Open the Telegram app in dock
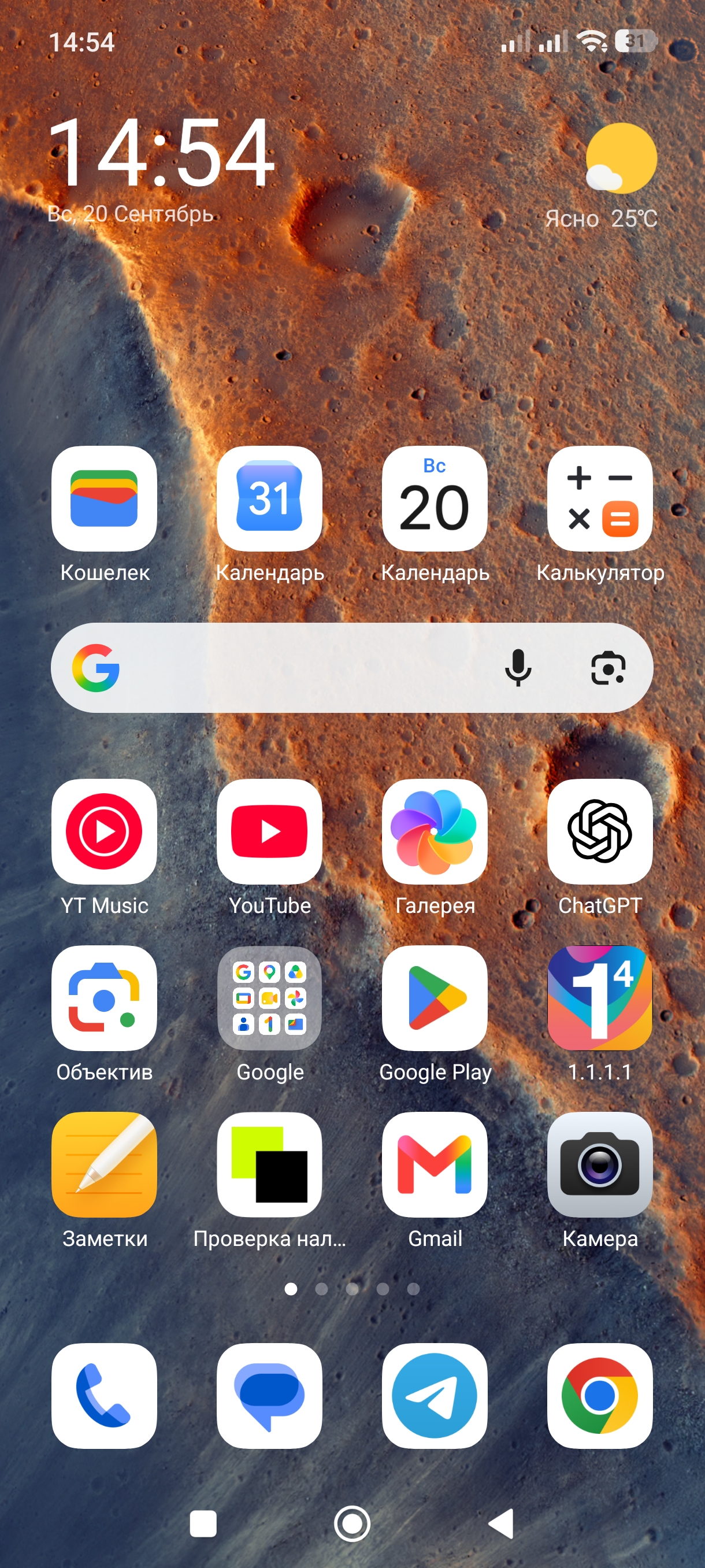Screen dimensions: 705x1568 pos(435,1396)
